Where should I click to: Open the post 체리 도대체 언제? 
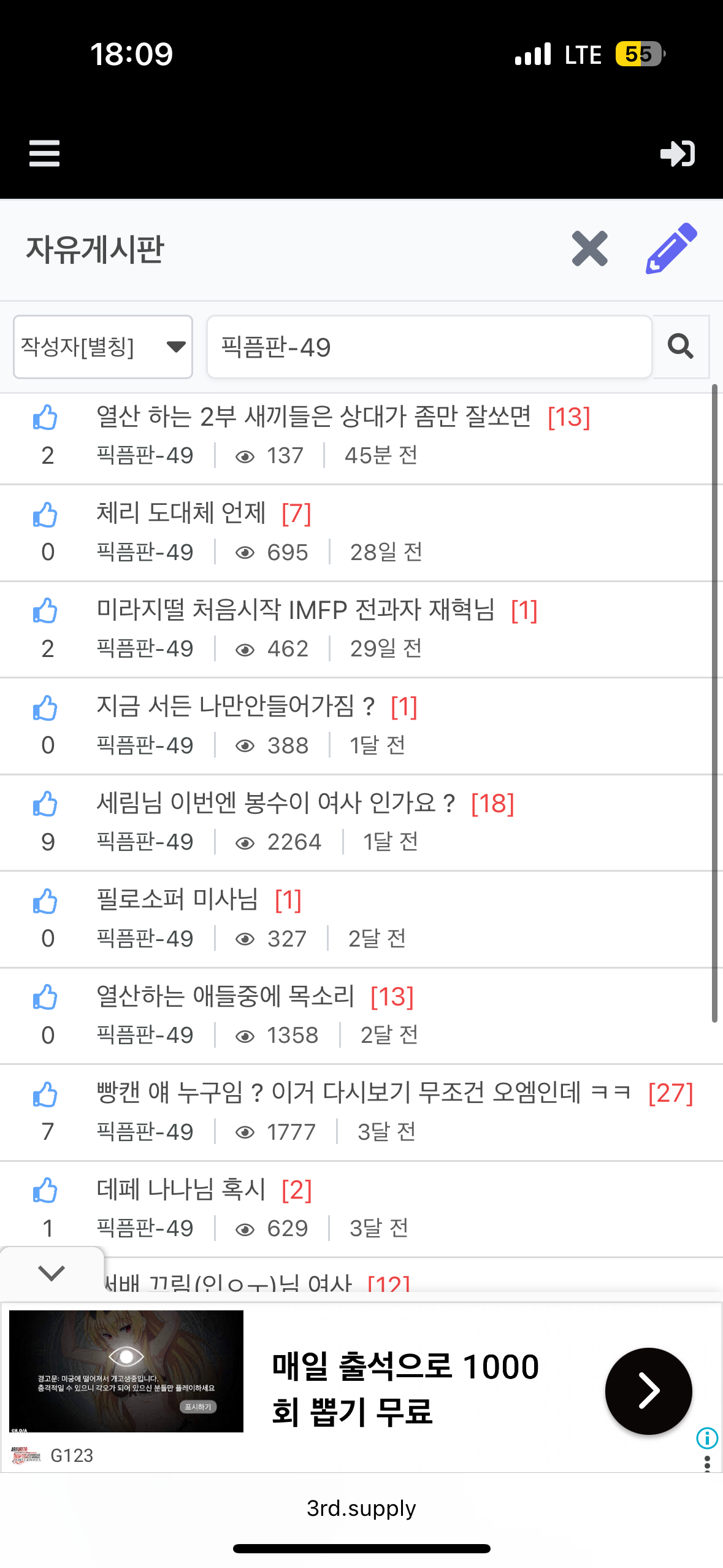182,513
